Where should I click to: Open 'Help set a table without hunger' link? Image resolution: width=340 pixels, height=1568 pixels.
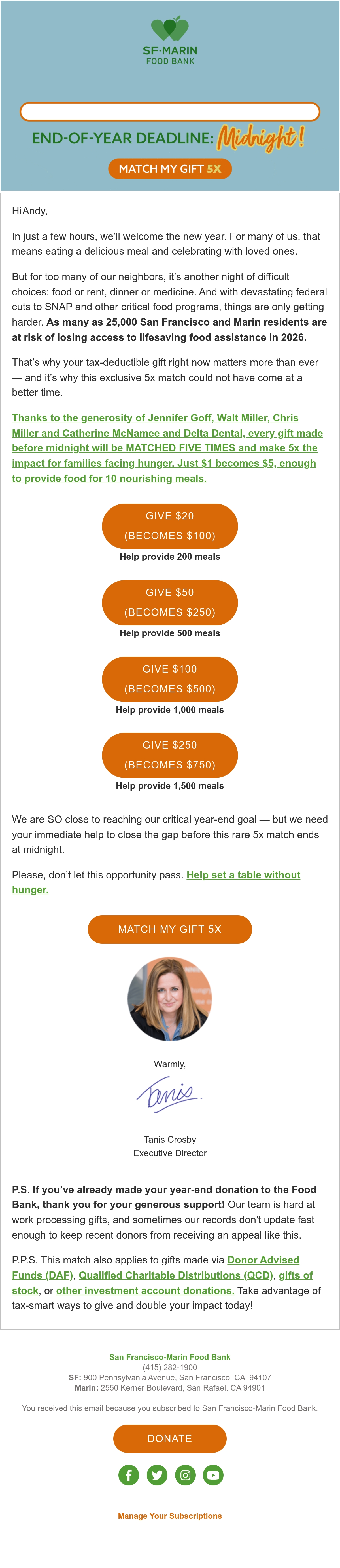[x=156, y=882]
